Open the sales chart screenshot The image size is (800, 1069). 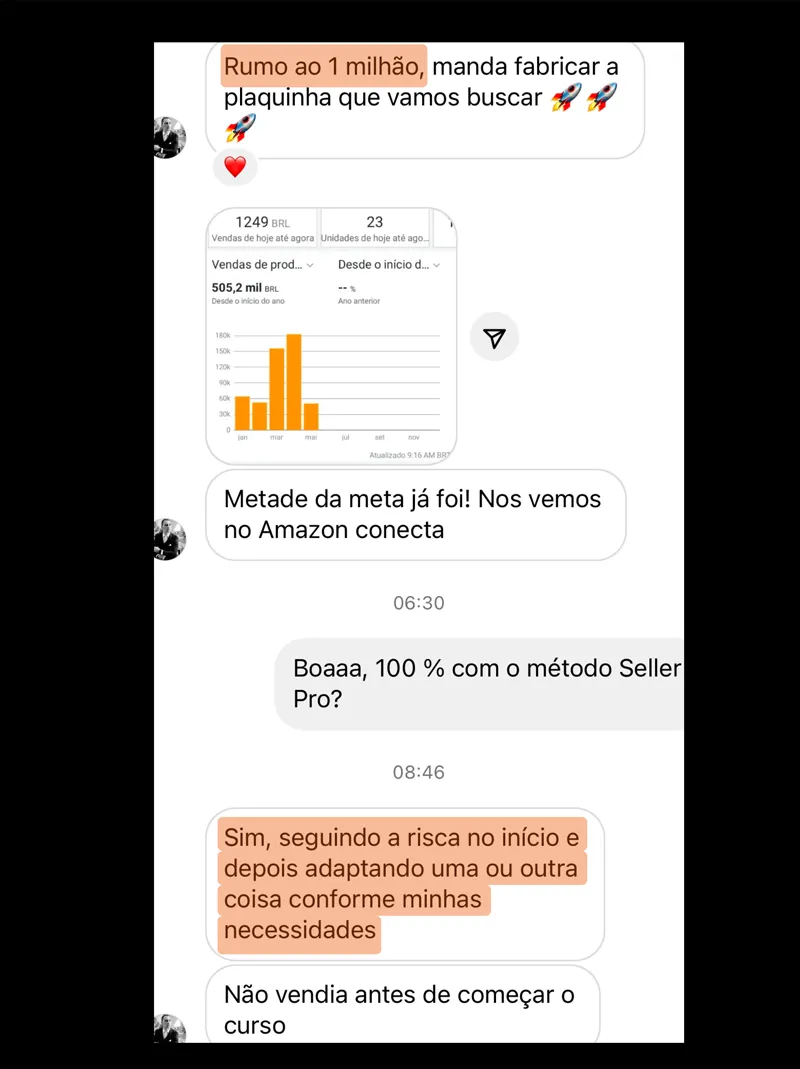tap(331, 336)
